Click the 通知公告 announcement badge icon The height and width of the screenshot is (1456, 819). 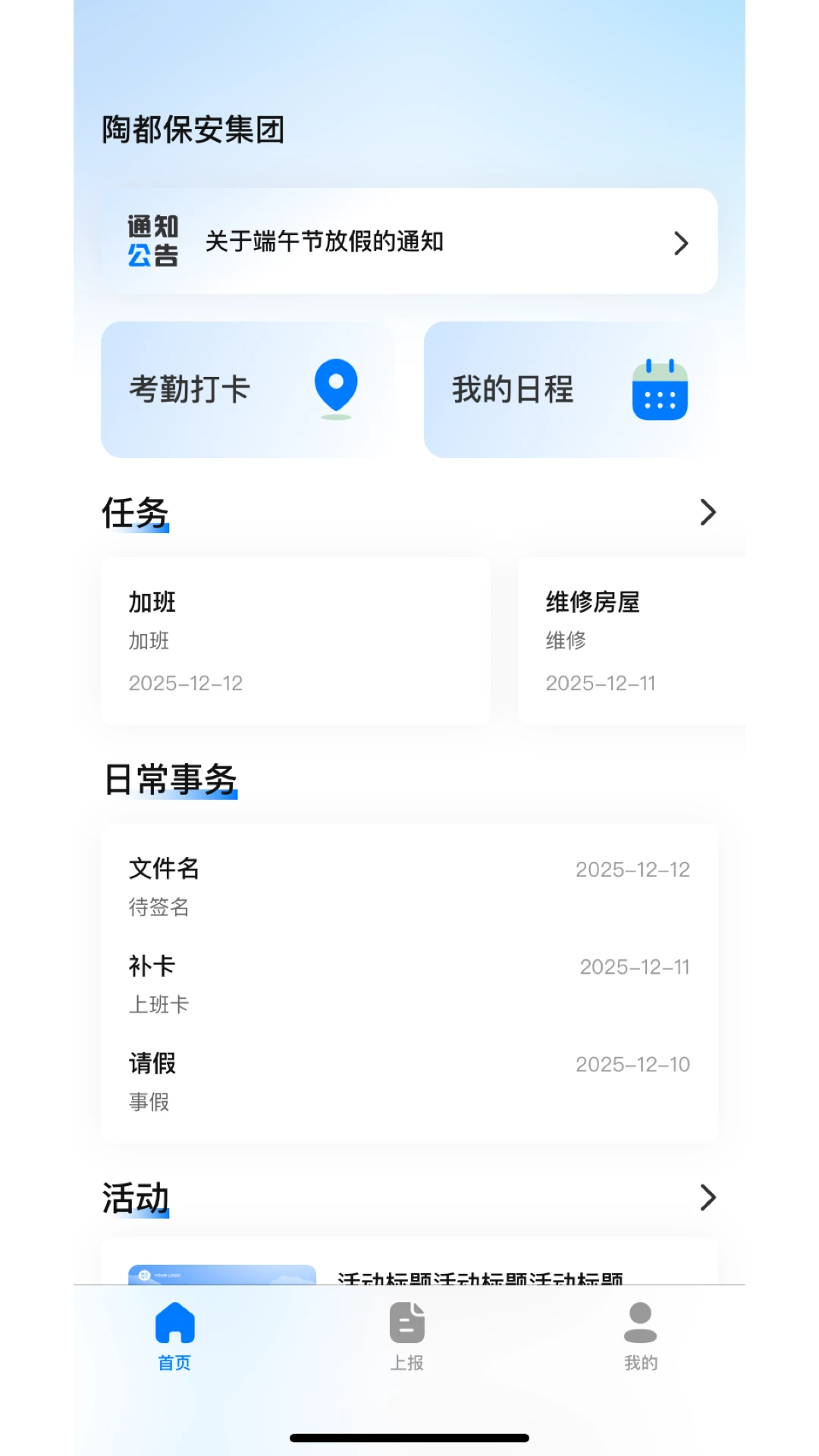point(153,241)
